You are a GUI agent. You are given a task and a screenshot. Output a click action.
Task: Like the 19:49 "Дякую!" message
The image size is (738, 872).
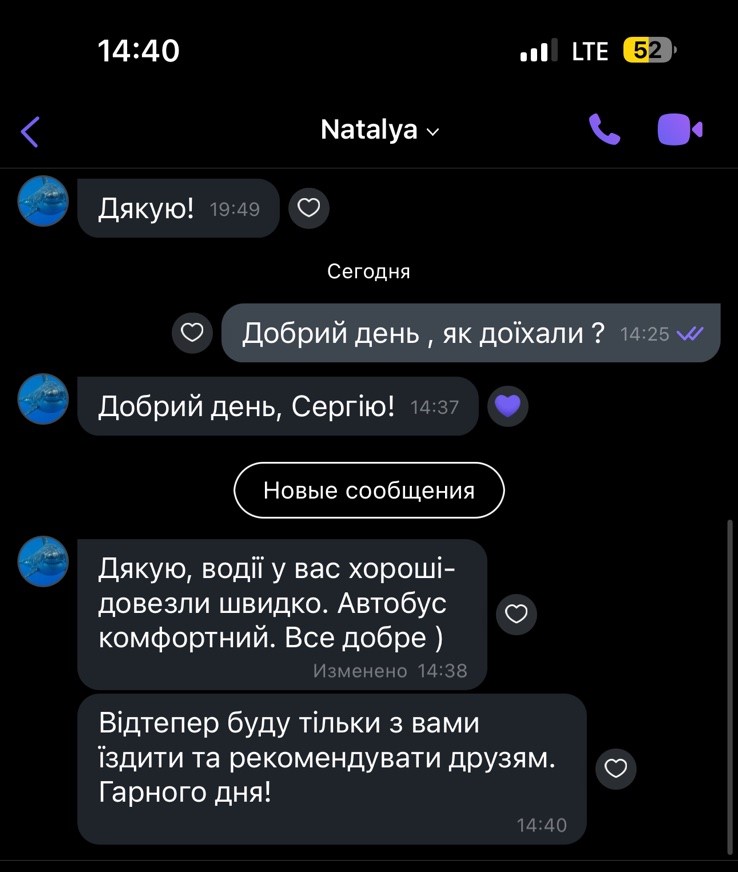(x=309, y=208)
